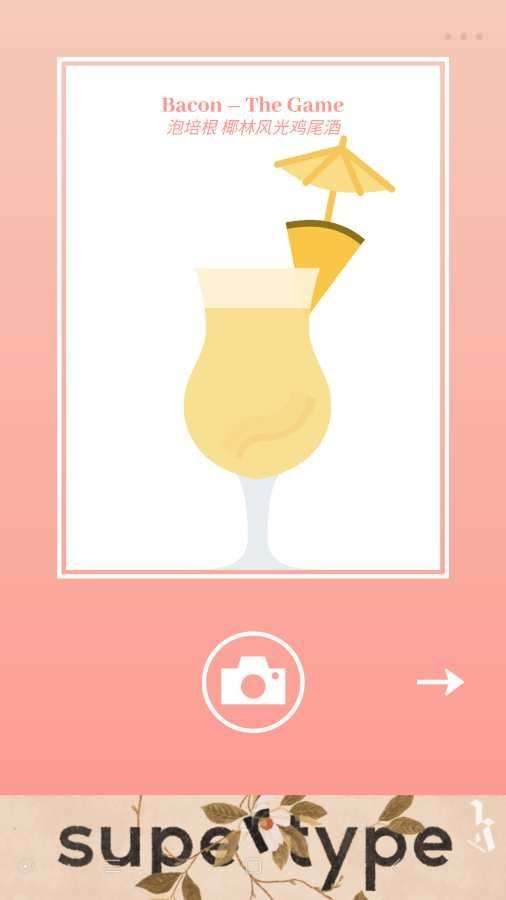Go to the next cocktail with arrow
This screenshot has height=900, width=506.
click(x=440, y=682)
